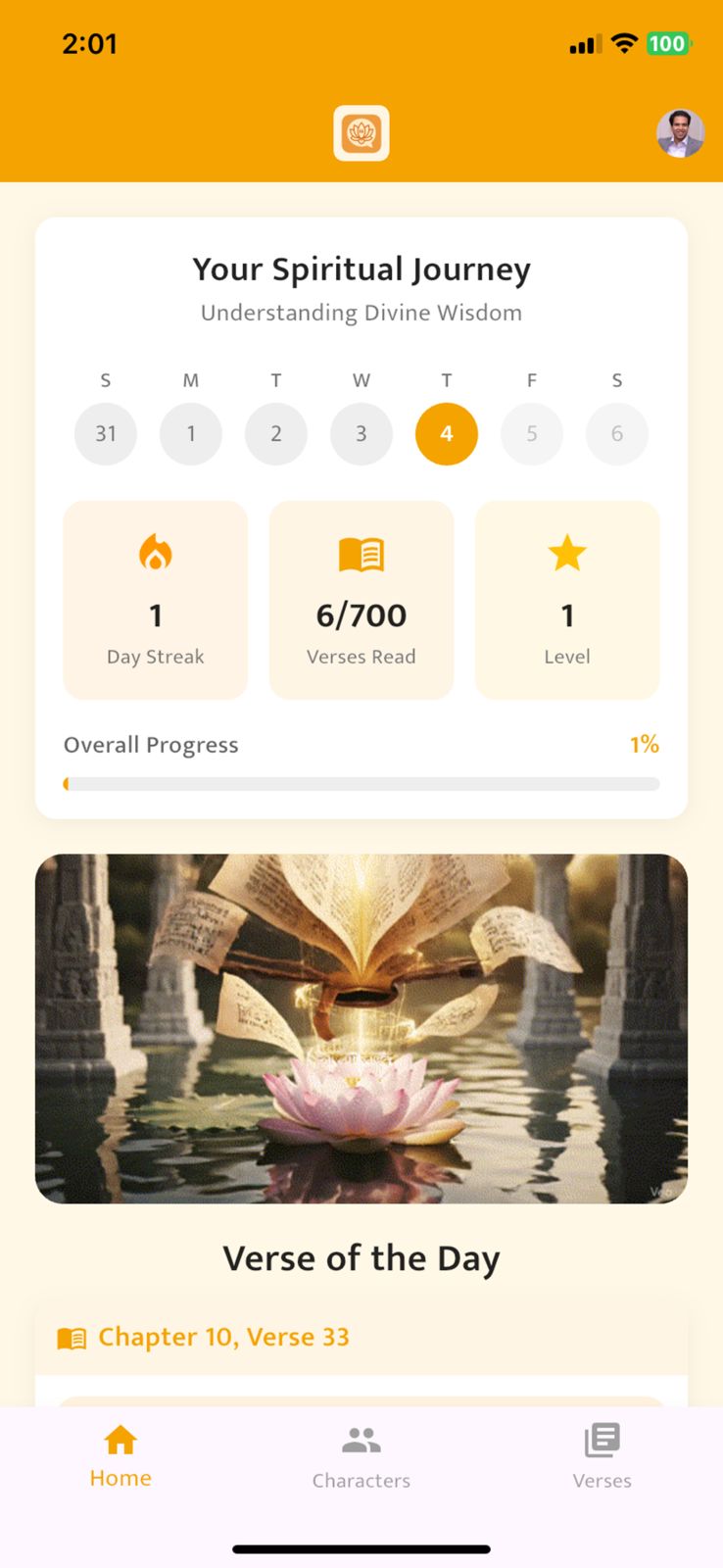This screenshot has width=723, height=1568.
Task: Open the Verses Read 6/700 card
Action: click(361, 600)
